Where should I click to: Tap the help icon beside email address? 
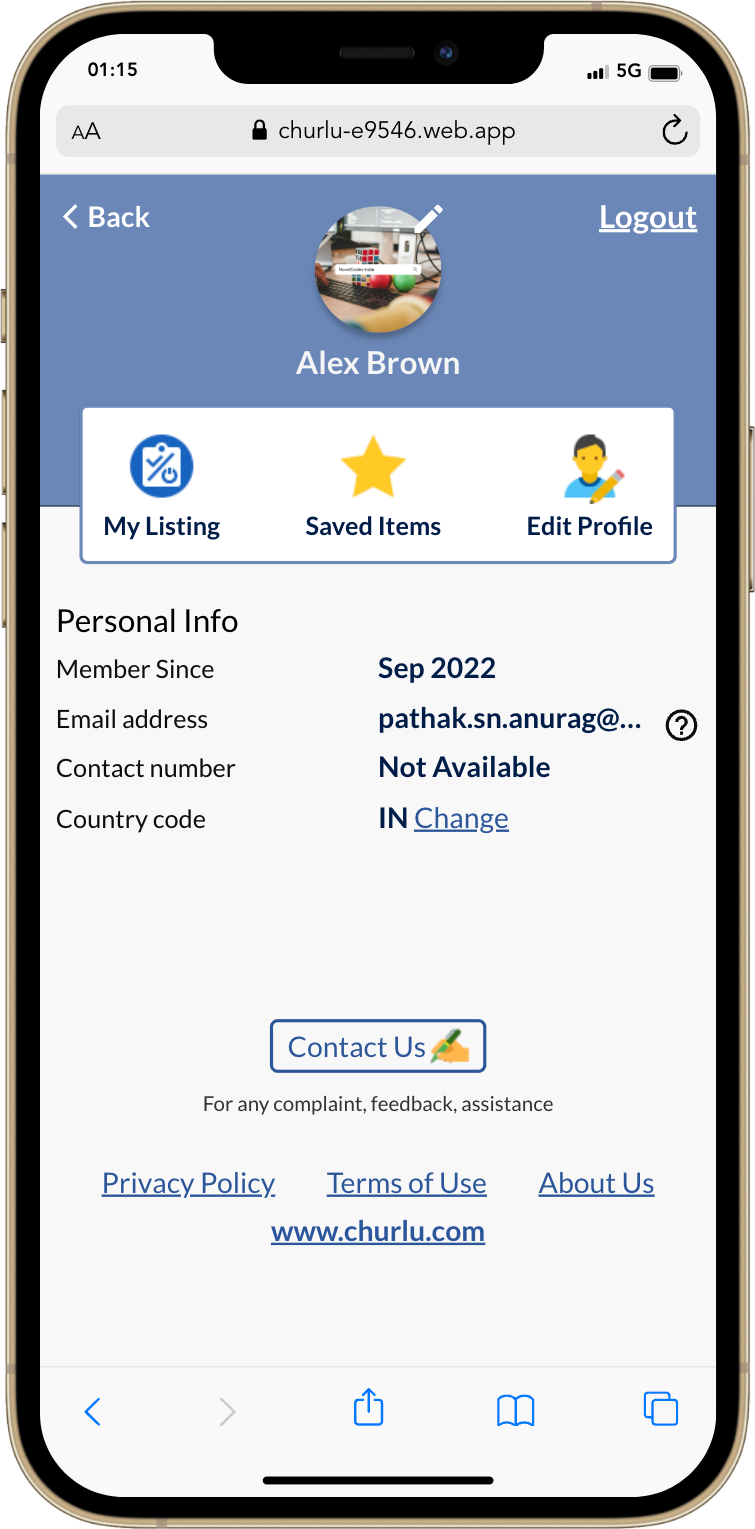[x=681, y=726]
